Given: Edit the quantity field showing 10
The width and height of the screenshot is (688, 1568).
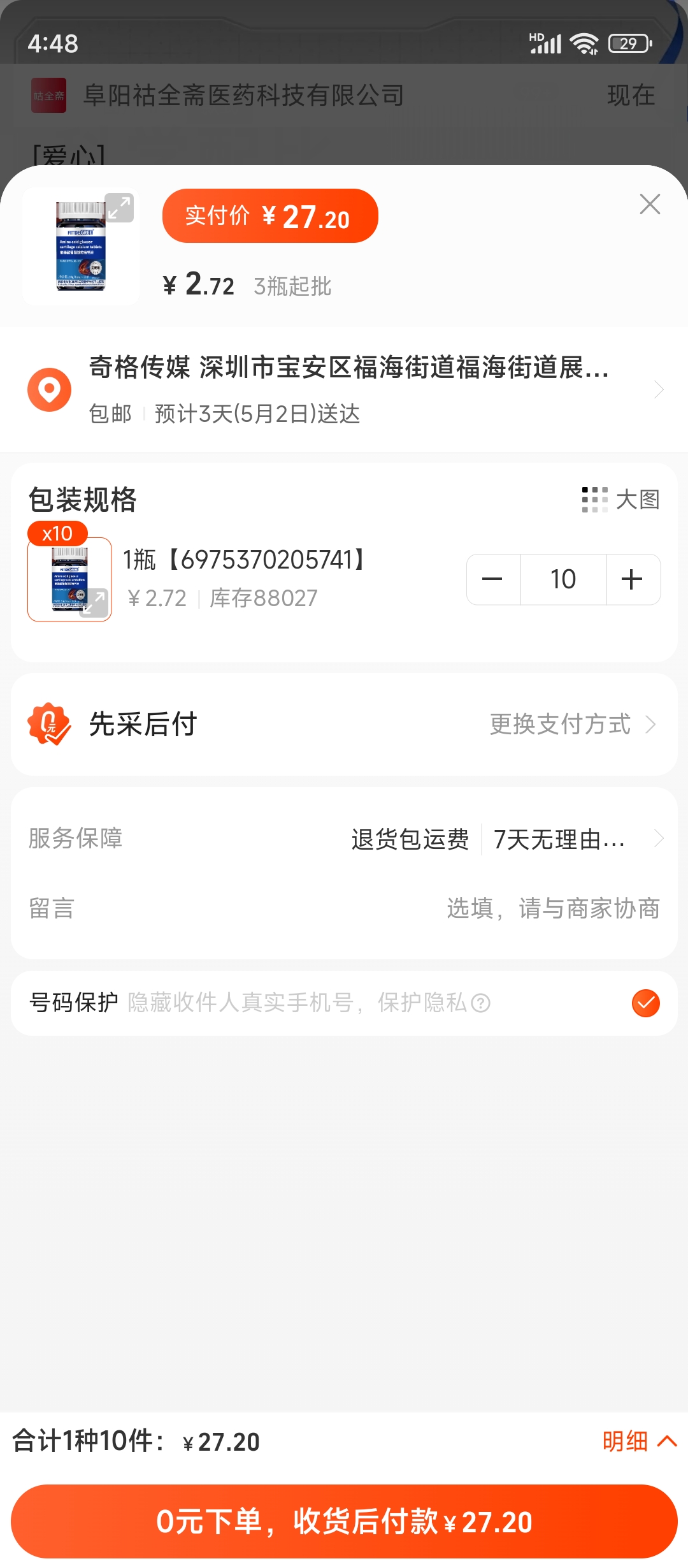Looking at the screenshot, I should [563, 579].
